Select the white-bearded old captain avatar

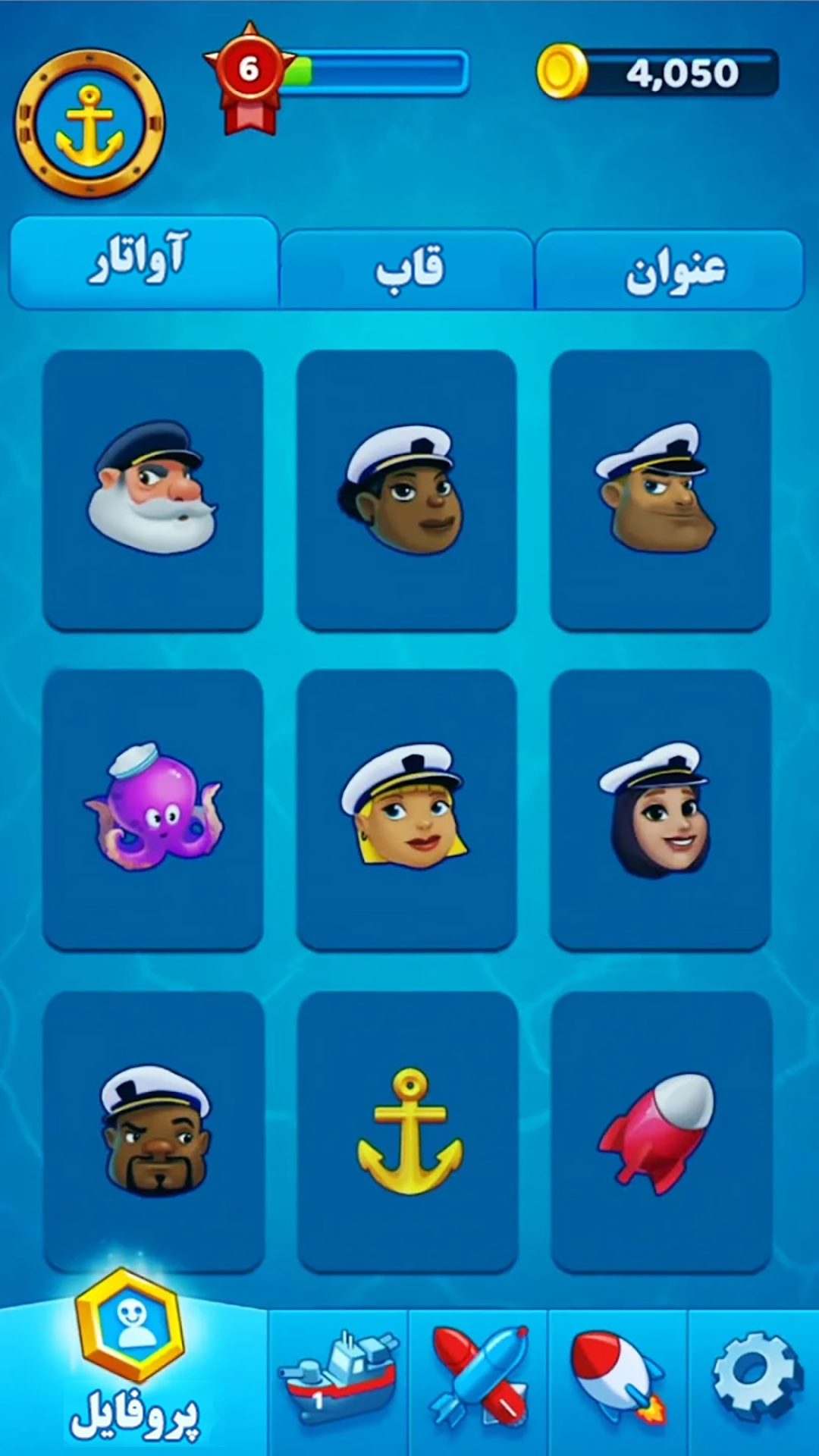coord(153,490)
